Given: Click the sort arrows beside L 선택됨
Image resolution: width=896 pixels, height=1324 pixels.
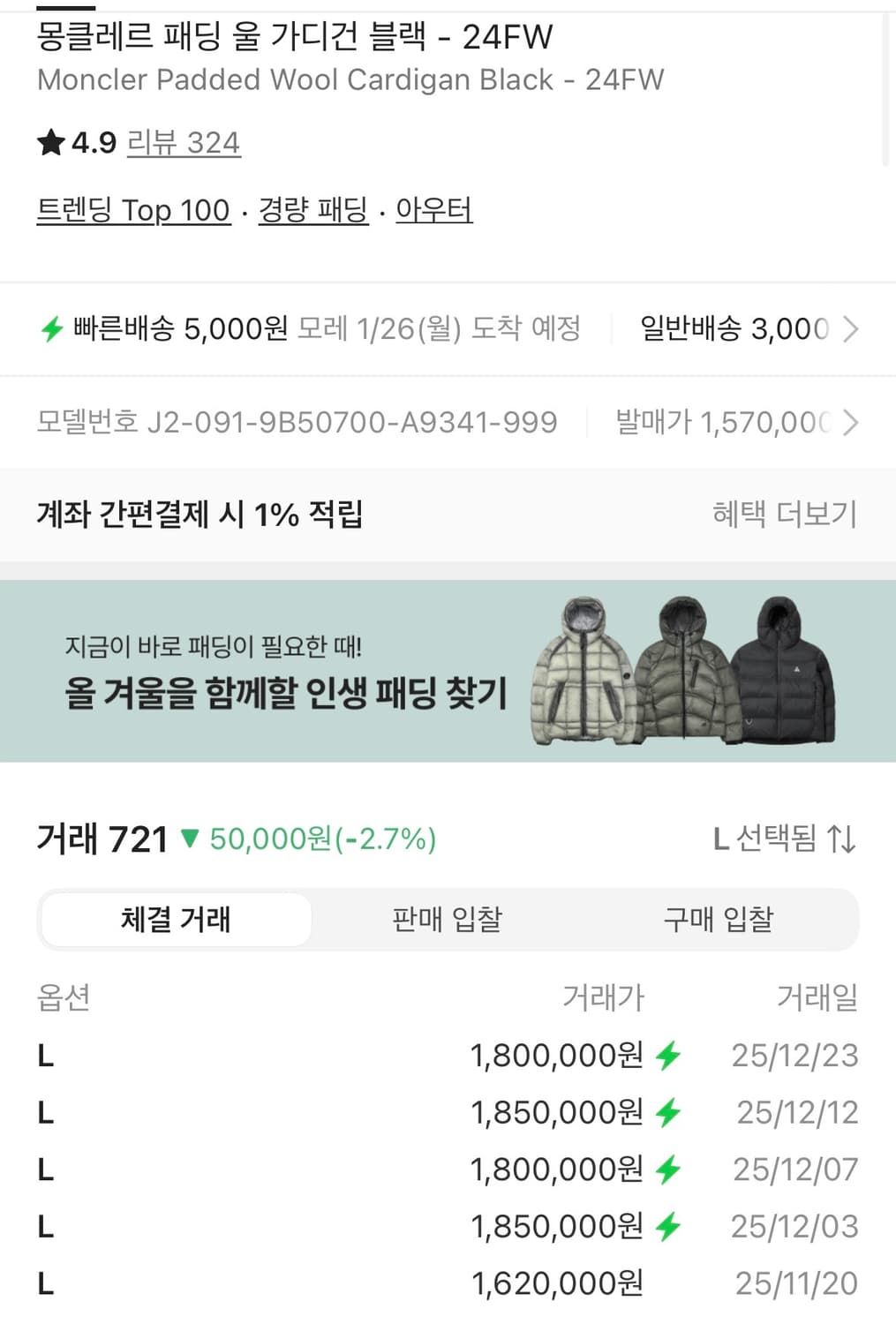Looking at the screenshot, I should coord(840,839).
